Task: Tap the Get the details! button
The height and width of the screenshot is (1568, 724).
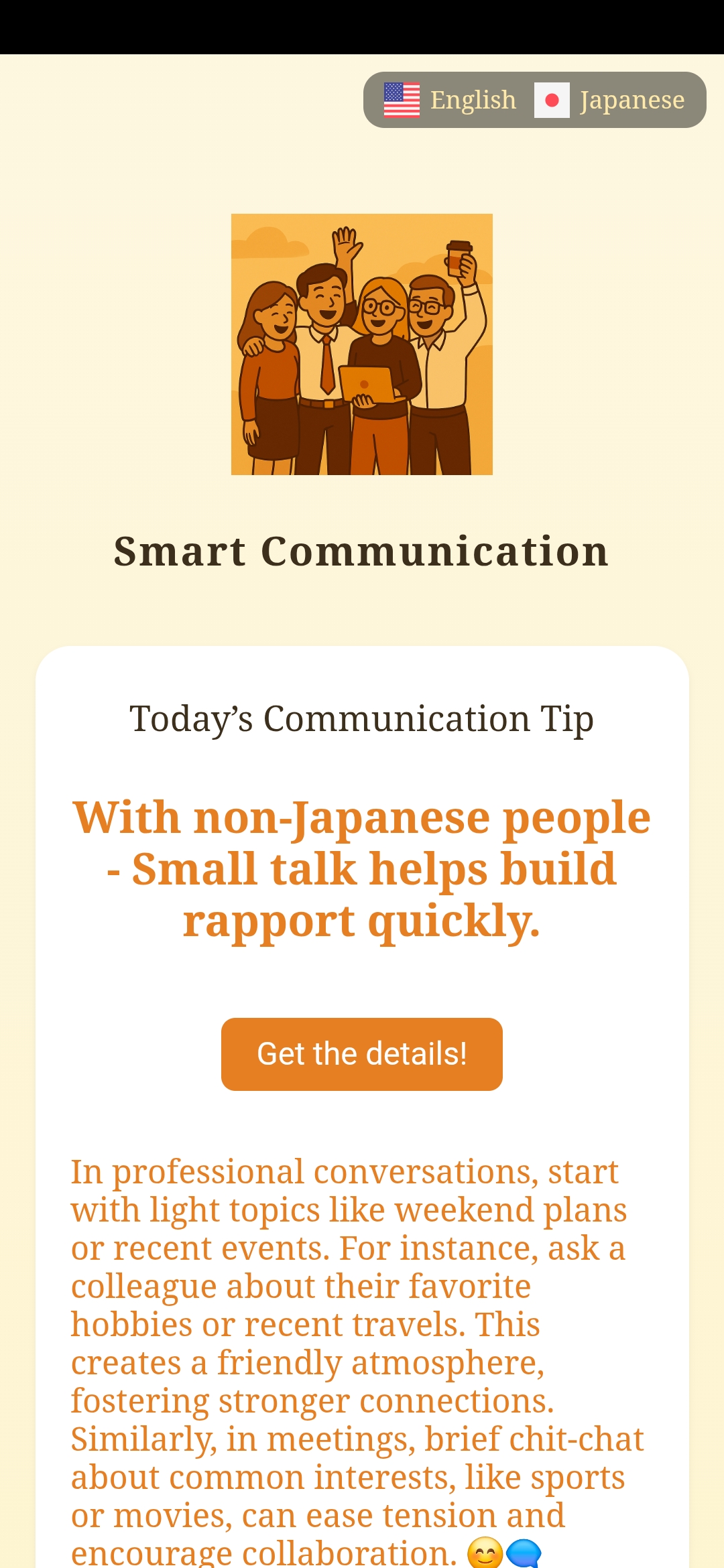Action: tap(362, 1054)
